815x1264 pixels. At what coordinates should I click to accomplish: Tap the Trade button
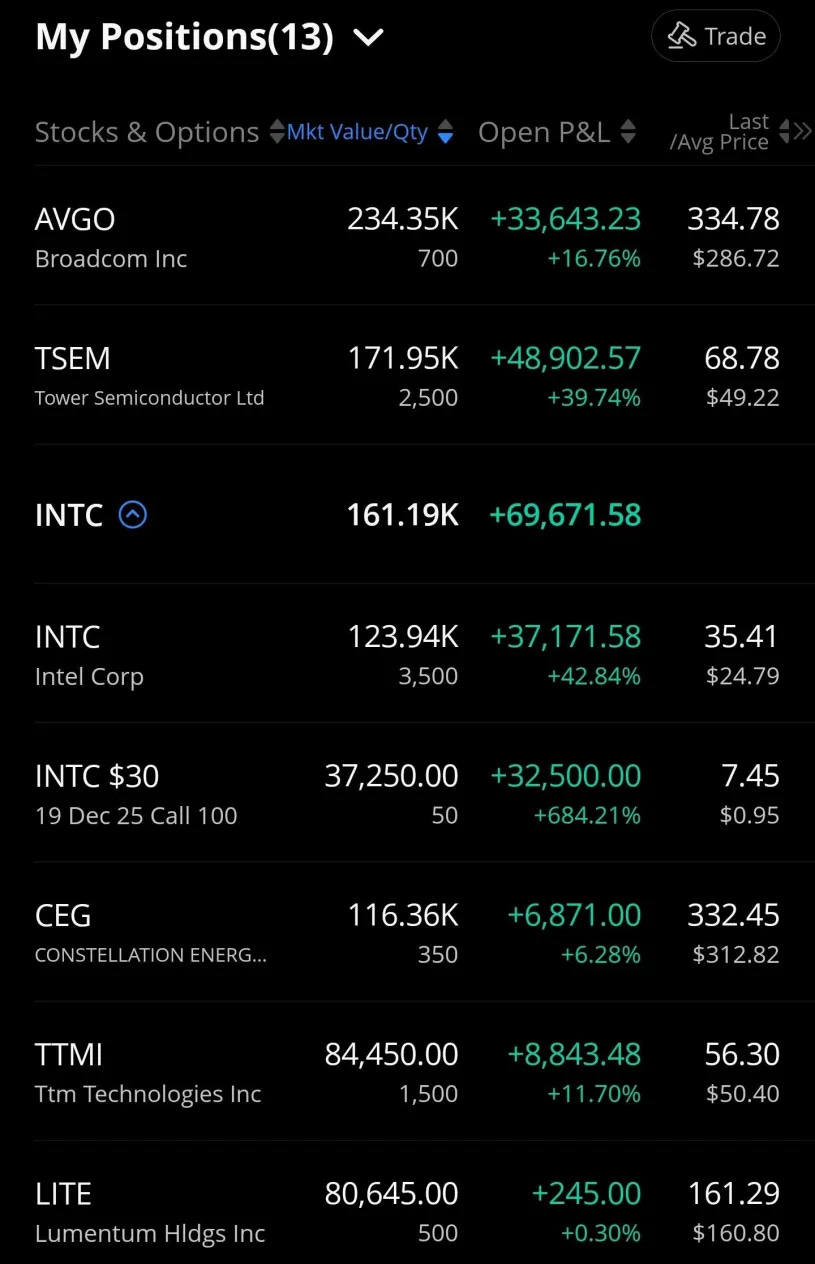pos(715,36)
